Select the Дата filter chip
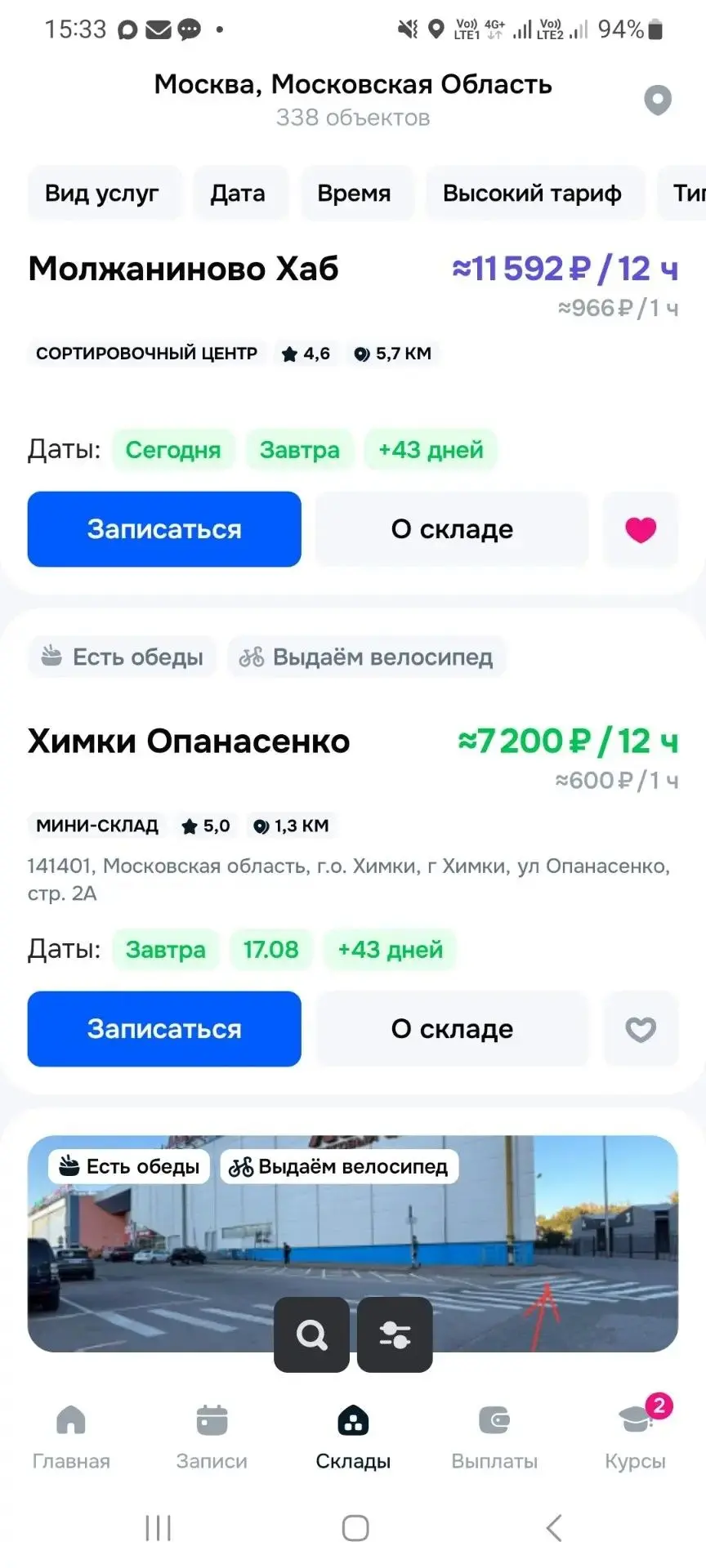The image size is (706, 1568). click(238, 194)
